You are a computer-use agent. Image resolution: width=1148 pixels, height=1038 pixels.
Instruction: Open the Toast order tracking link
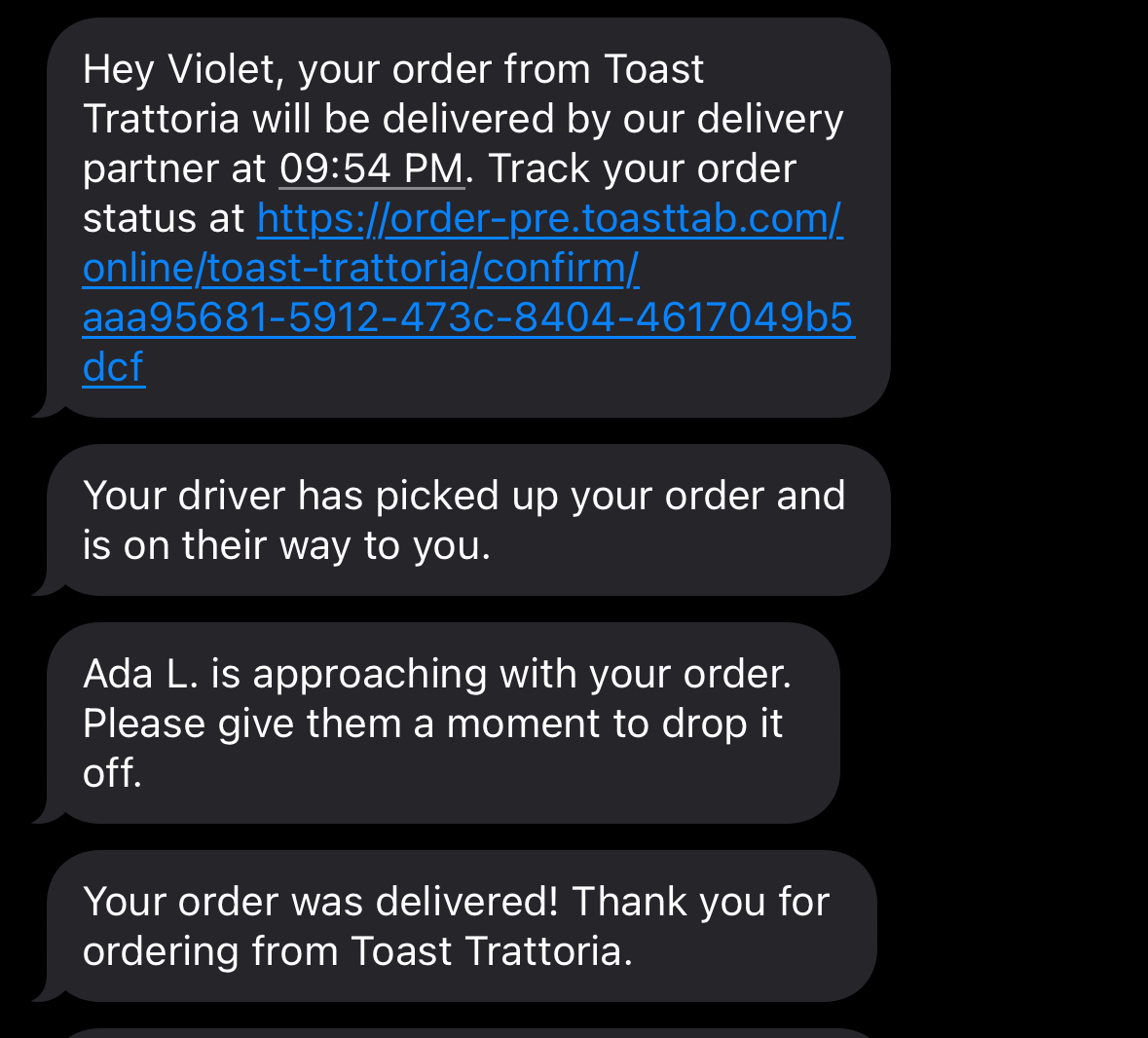467,269
